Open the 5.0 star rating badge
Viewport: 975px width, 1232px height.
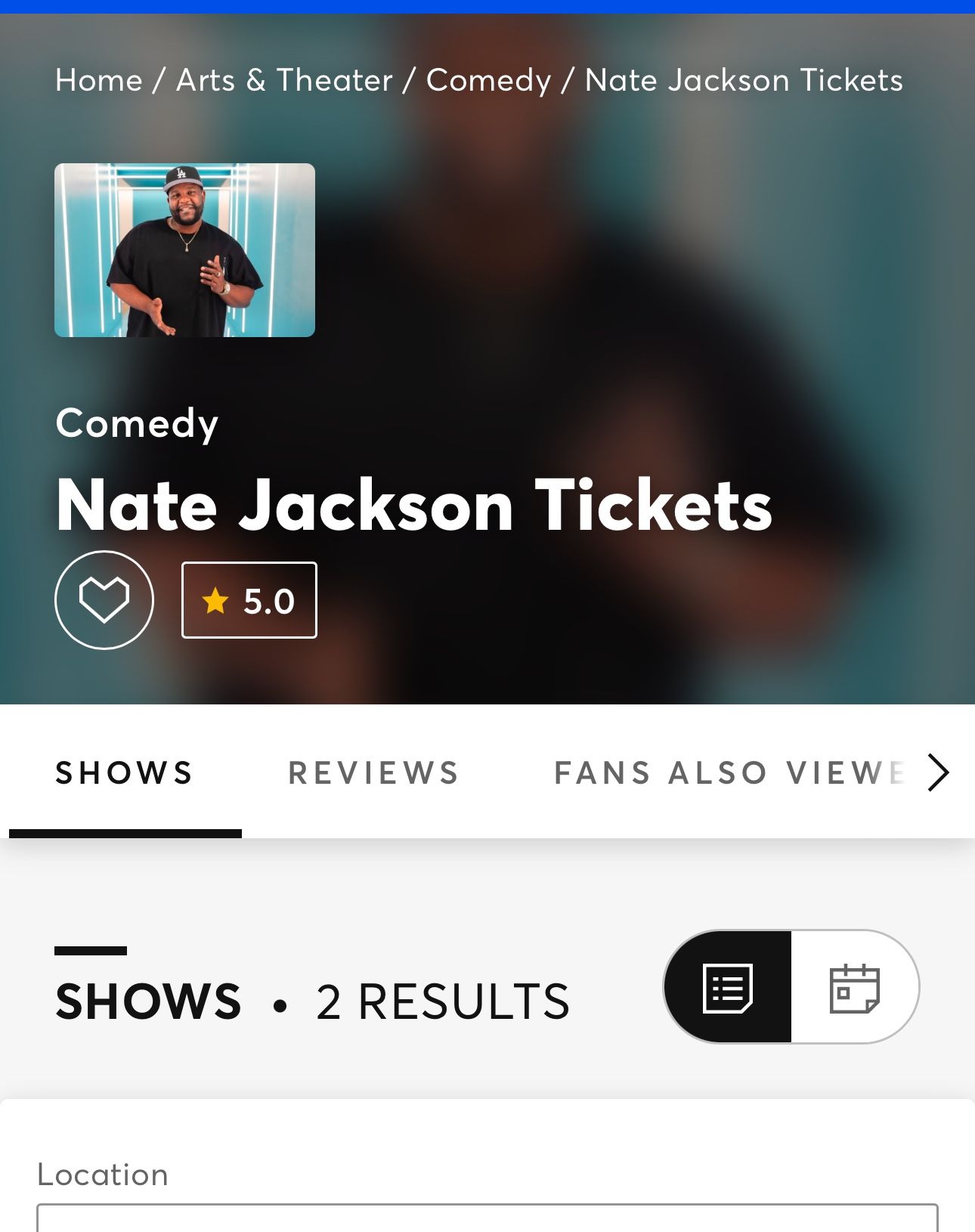(249, 600)
